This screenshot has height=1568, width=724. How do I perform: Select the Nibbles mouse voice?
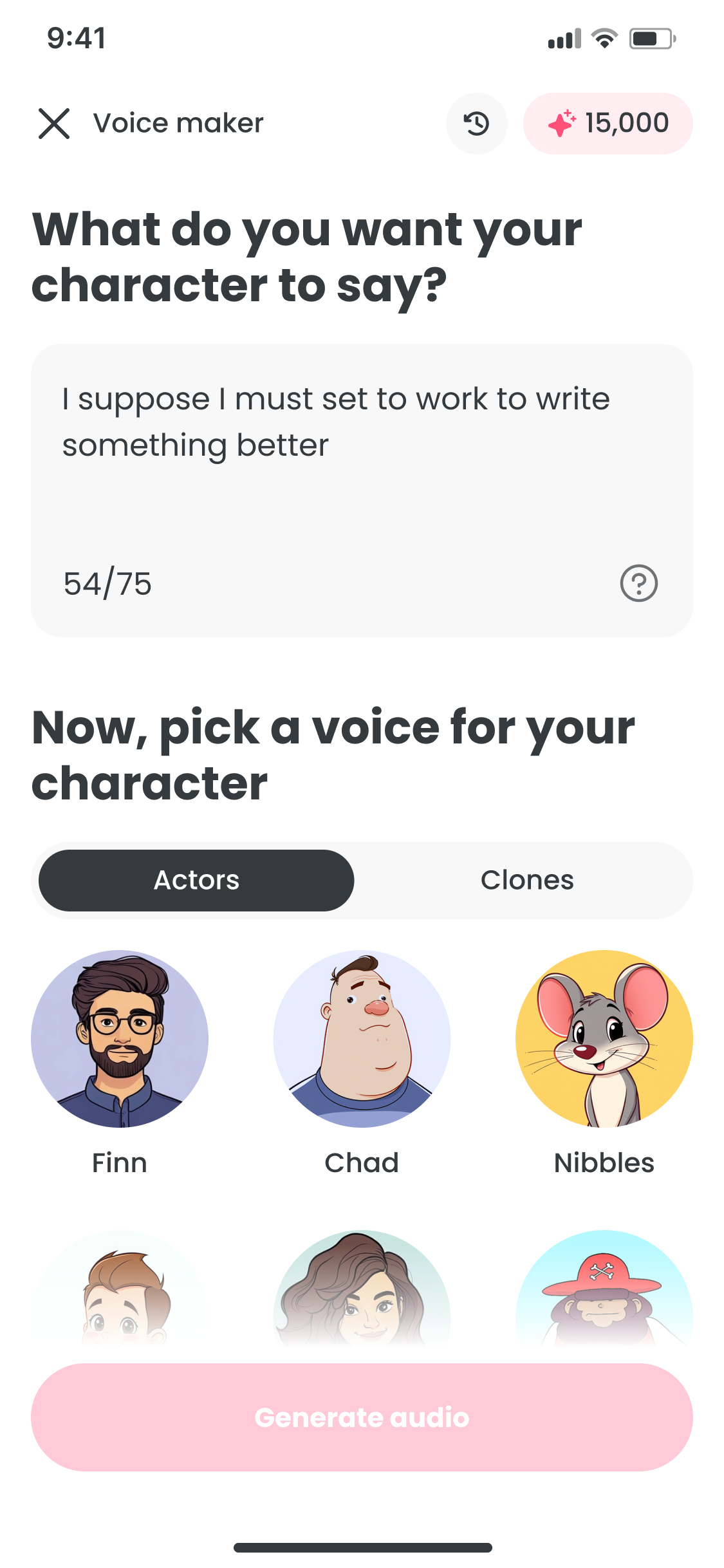coord(604,1038)
